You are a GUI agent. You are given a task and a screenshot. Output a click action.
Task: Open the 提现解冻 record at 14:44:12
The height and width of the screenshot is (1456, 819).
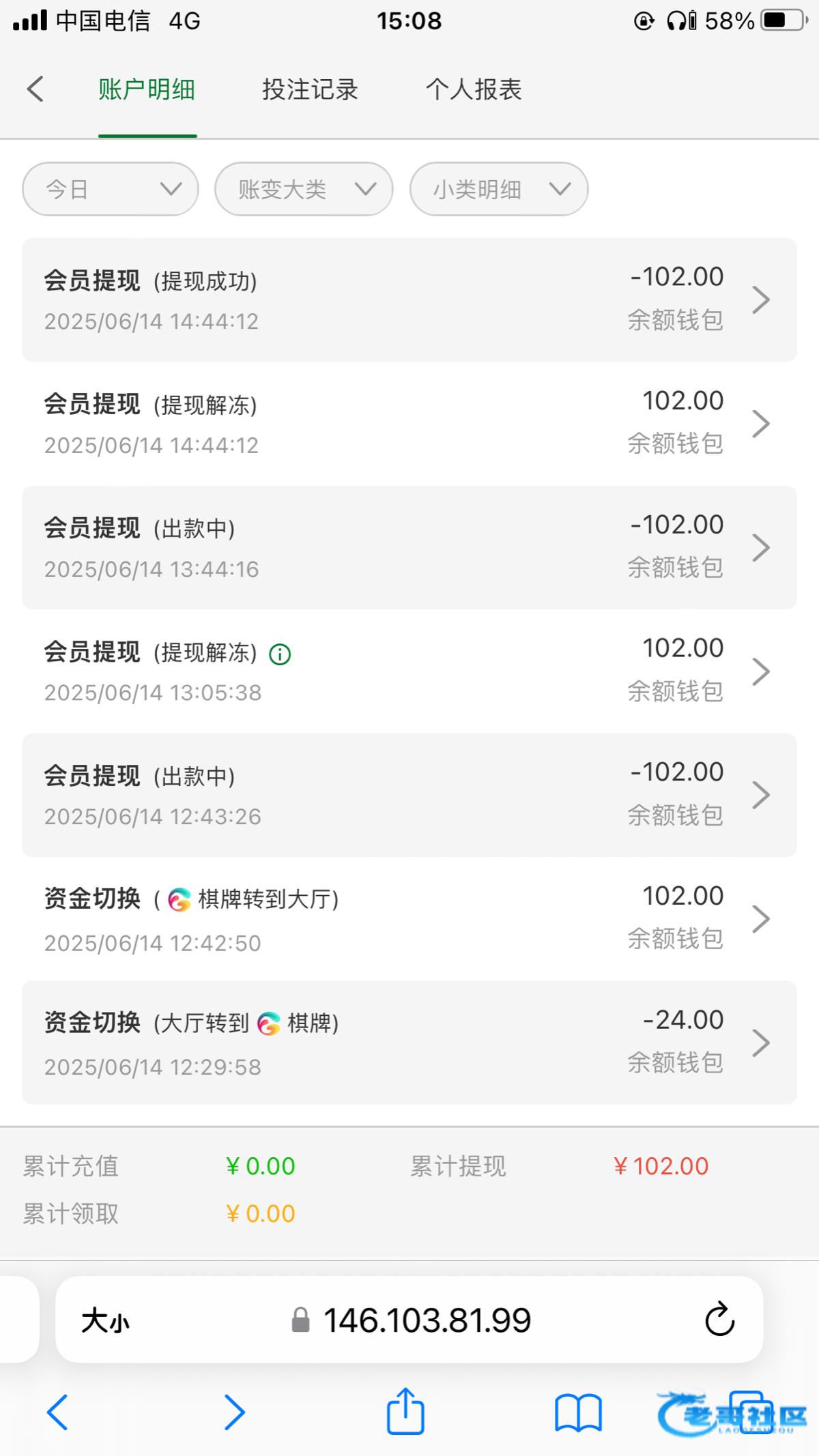[x=409, y=424]
